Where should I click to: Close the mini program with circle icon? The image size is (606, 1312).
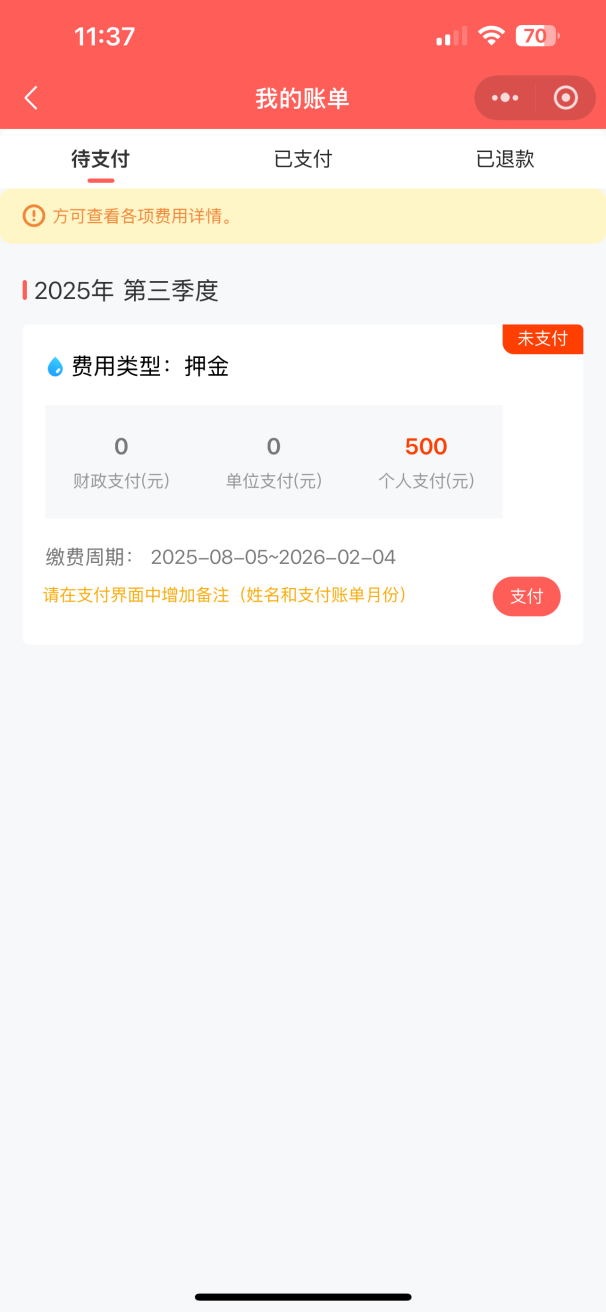(565, 98)
